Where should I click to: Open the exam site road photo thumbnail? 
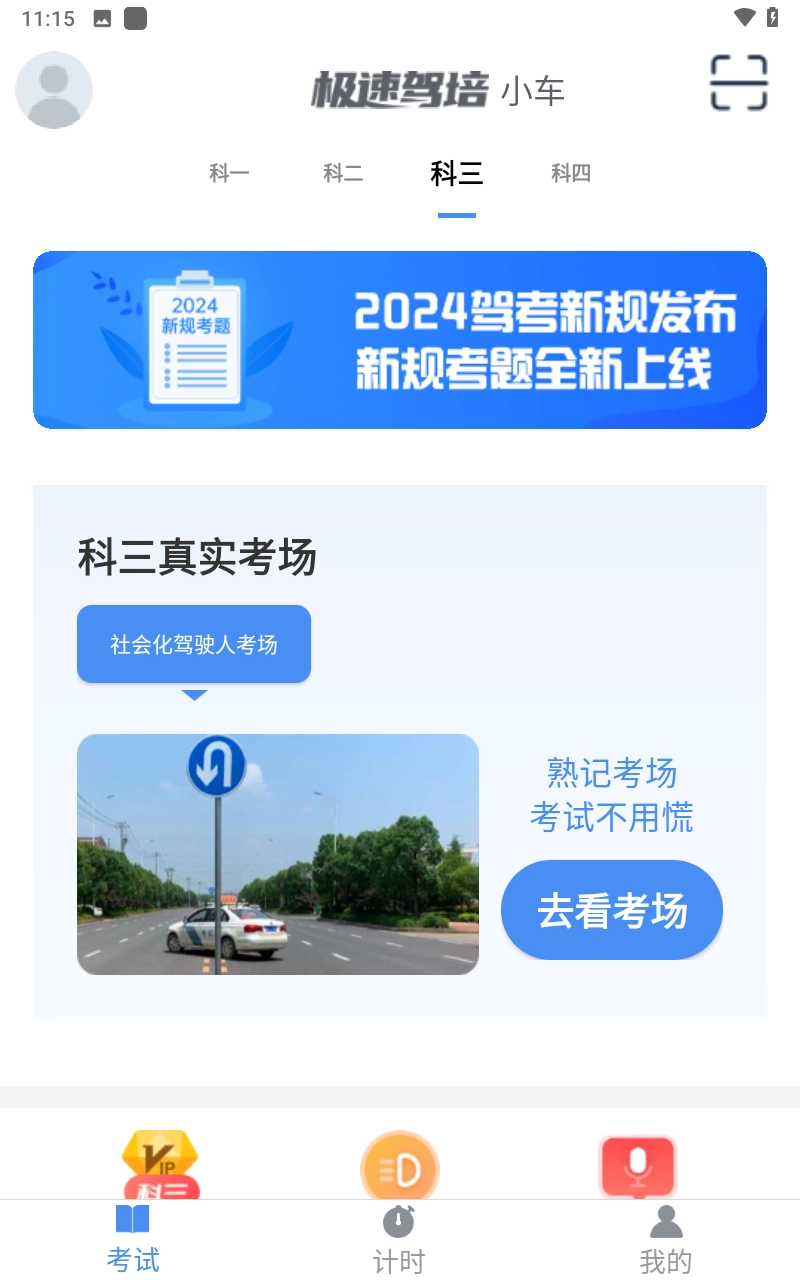(x=278, y=854)
